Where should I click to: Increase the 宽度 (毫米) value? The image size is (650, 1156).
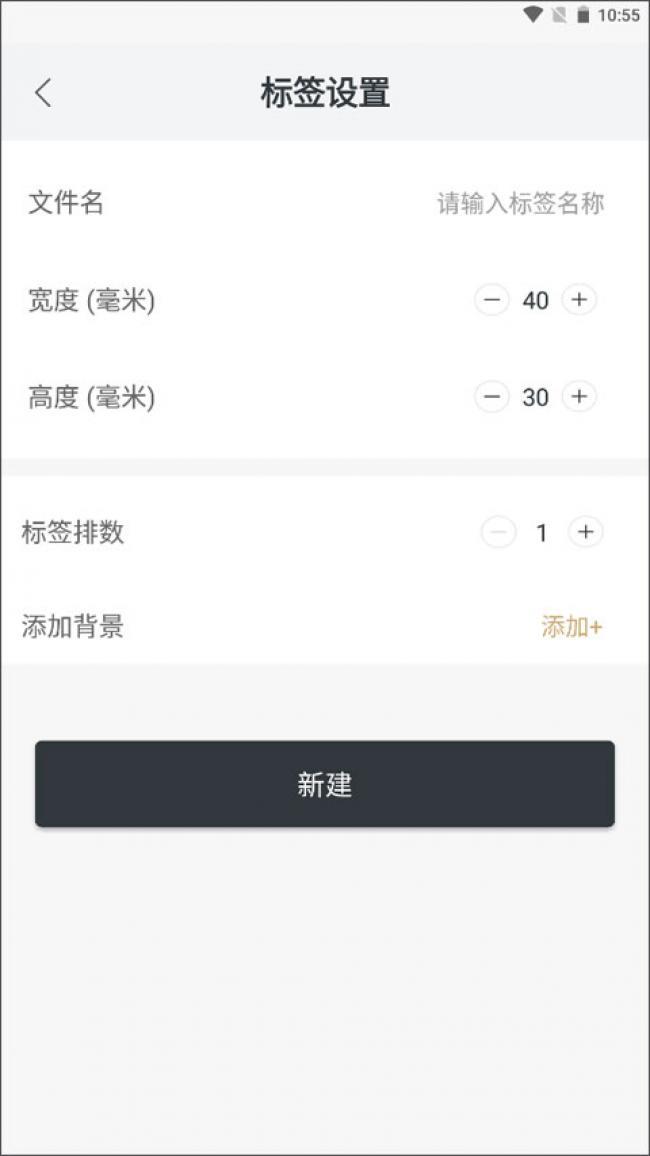579,299
